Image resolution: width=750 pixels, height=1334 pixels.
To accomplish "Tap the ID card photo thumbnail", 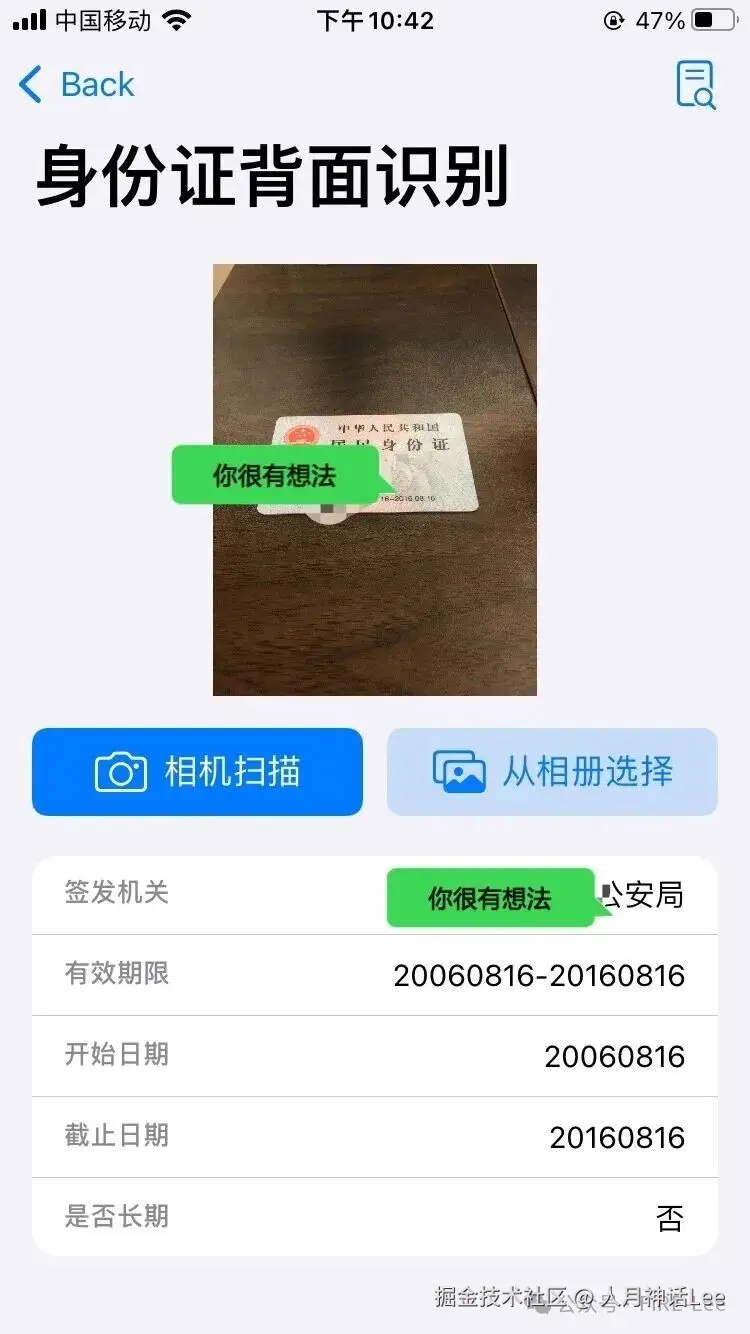I will coord(375,478).
